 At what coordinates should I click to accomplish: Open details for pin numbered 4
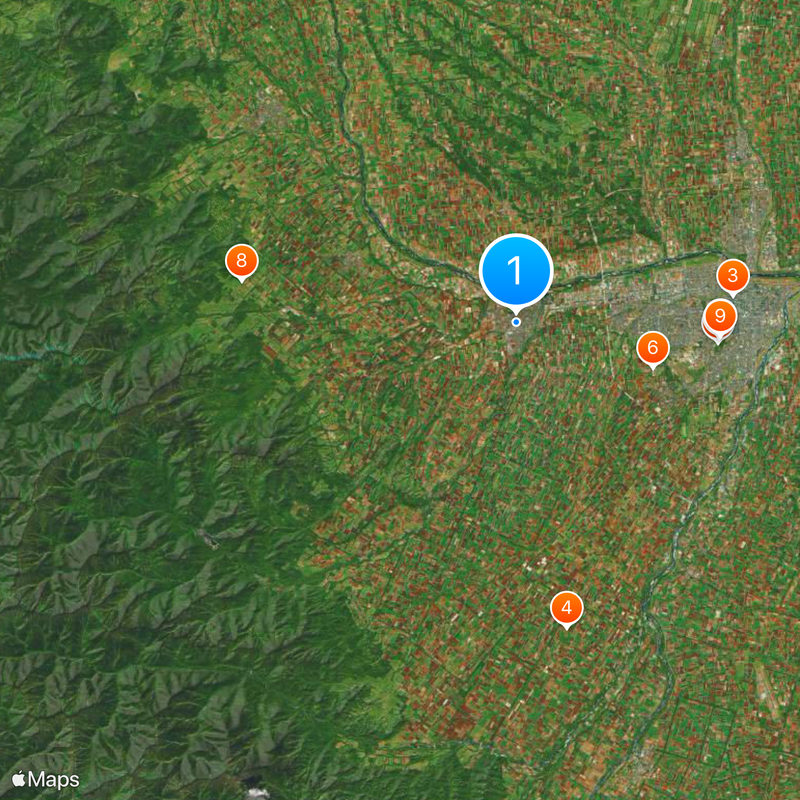click(x=567, y=607)
